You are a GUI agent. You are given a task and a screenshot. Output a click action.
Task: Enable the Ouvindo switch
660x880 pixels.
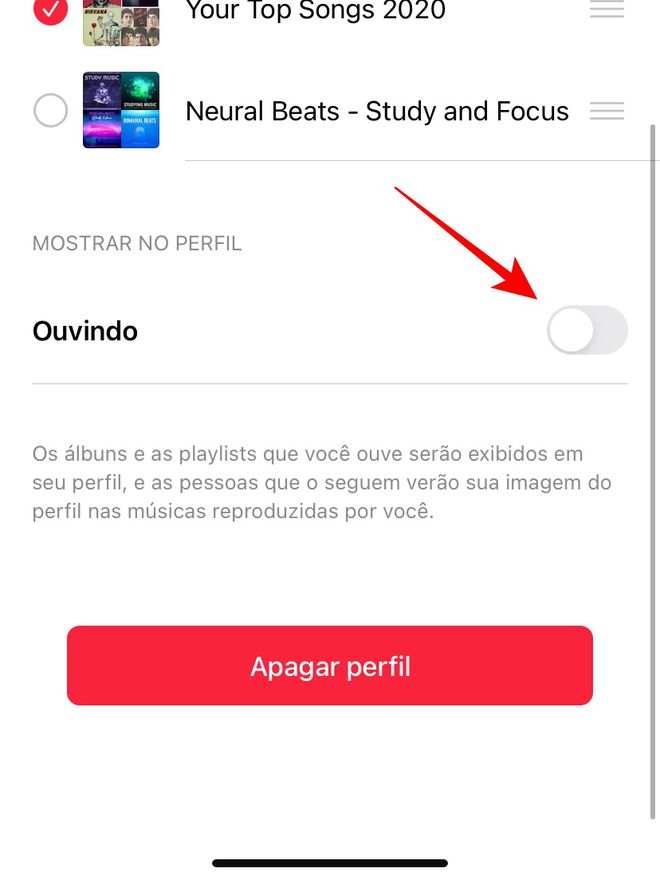pyautogui.click(x=587, y=331)
